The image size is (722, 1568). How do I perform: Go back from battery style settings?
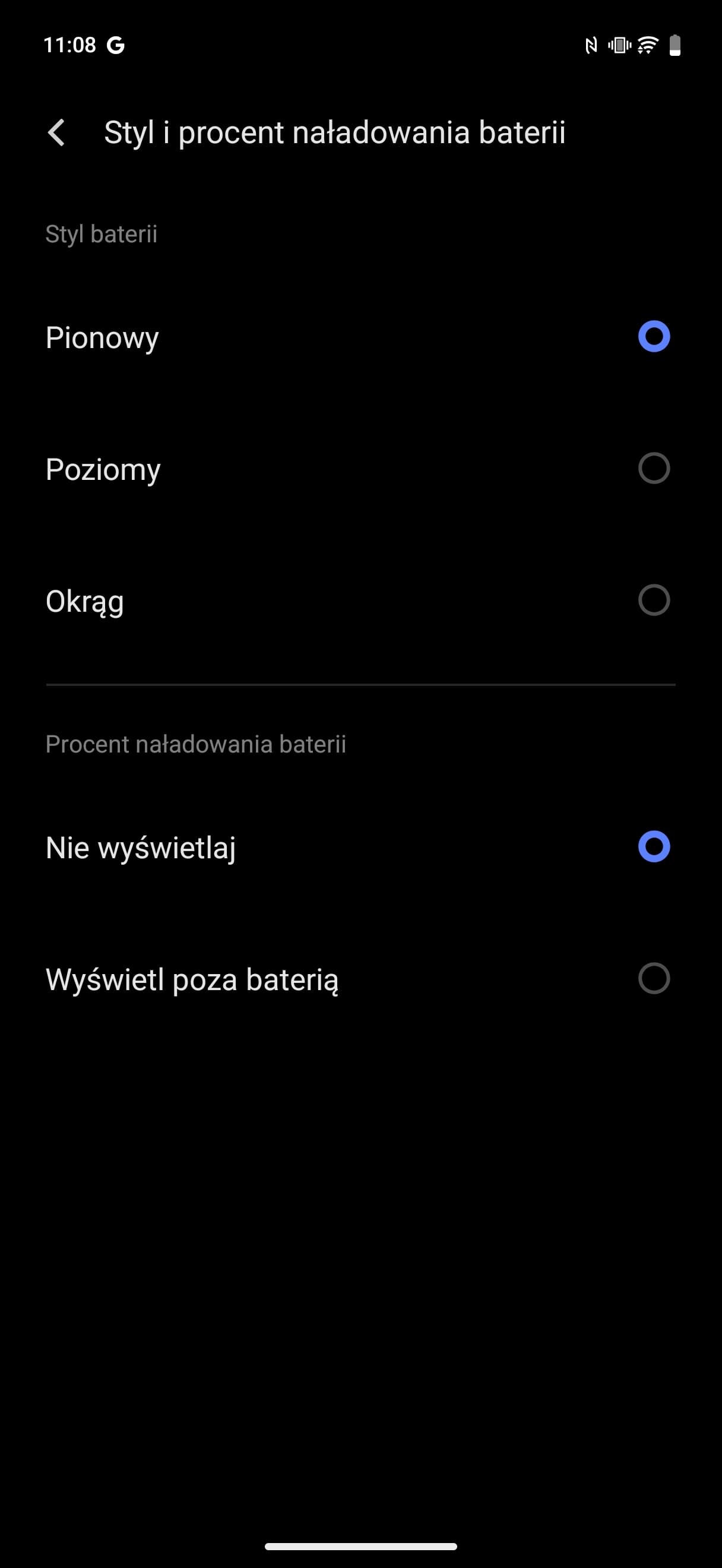tap(56, 132)
